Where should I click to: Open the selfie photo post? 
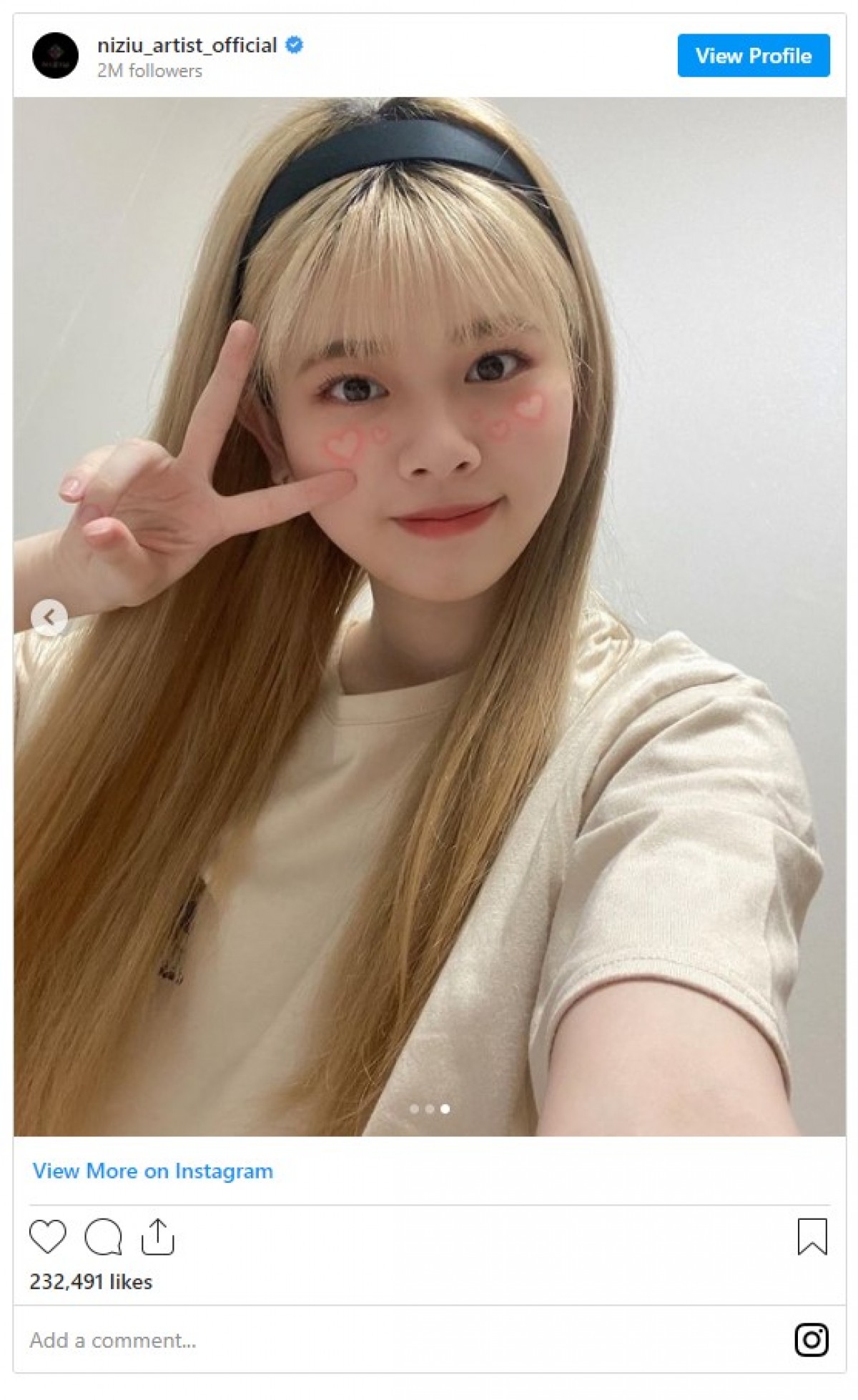[429, 715]
